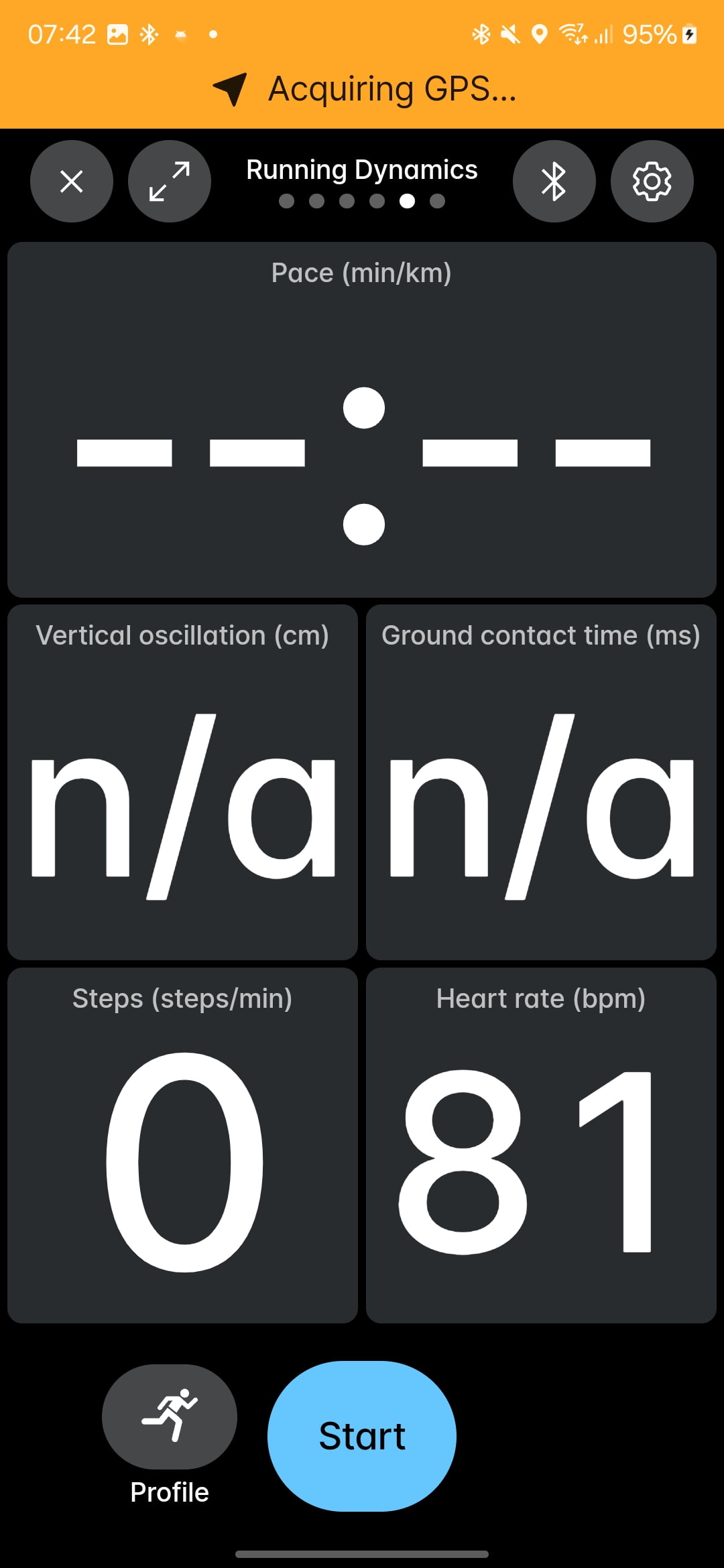Change the activity profile

click(170, 1417)
